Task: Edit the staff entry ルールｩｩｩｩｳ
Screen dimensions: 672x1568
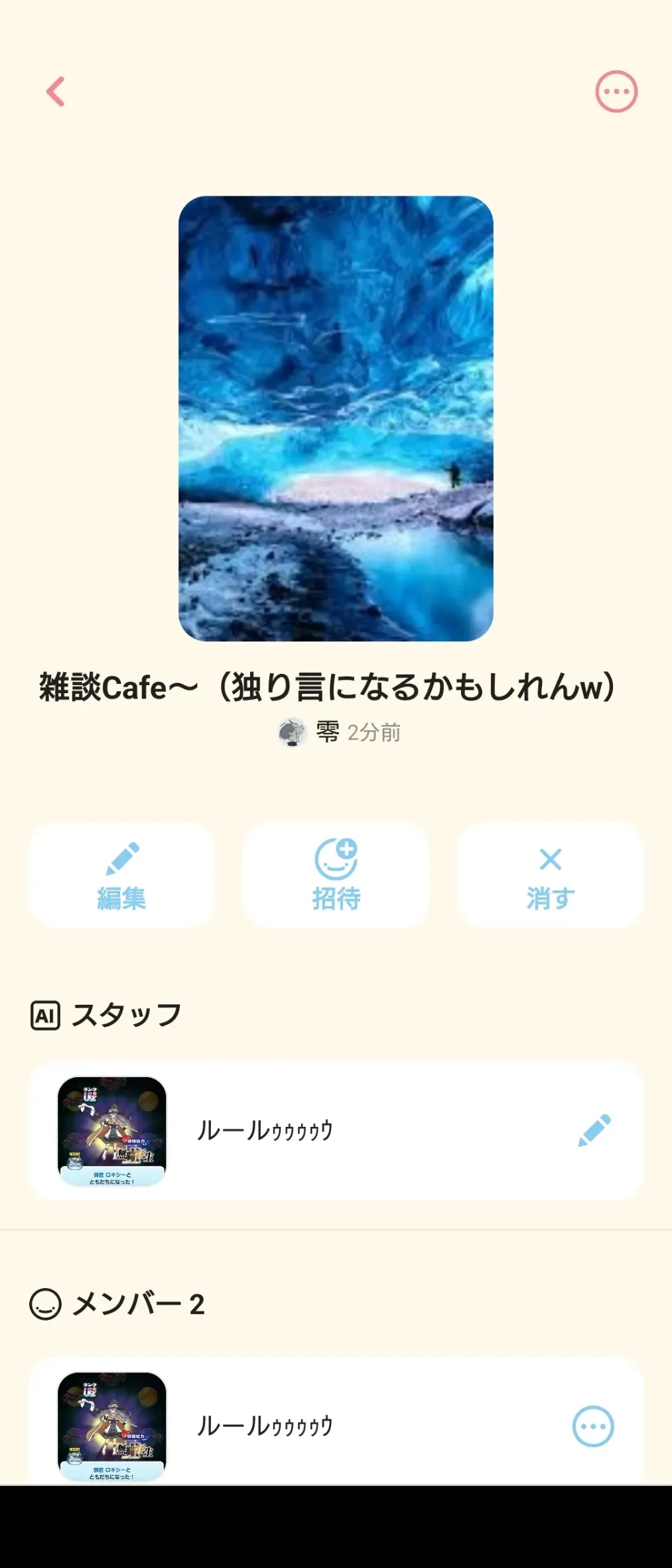Action: (594, 1130)
